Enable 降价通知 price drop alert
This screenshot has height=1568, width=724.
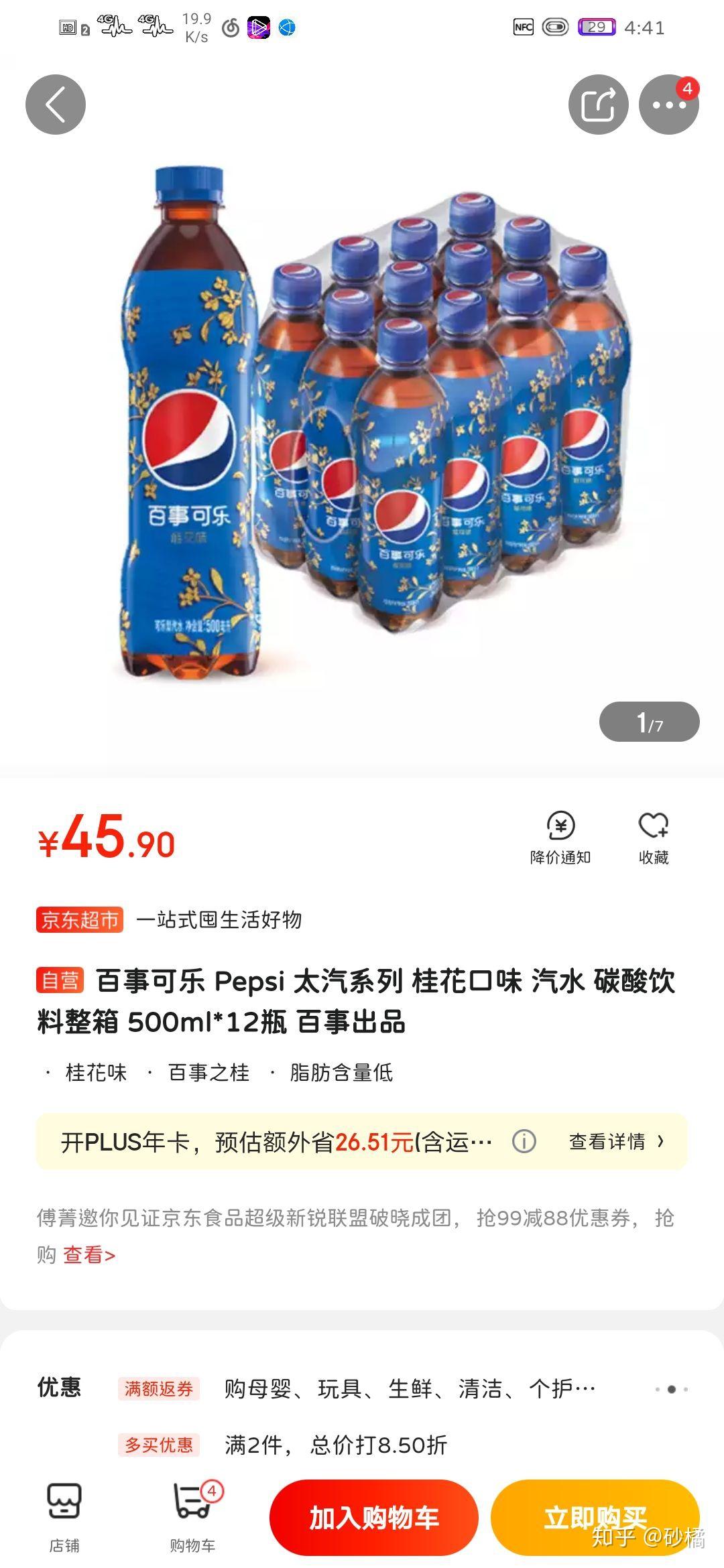pos(560,838)
